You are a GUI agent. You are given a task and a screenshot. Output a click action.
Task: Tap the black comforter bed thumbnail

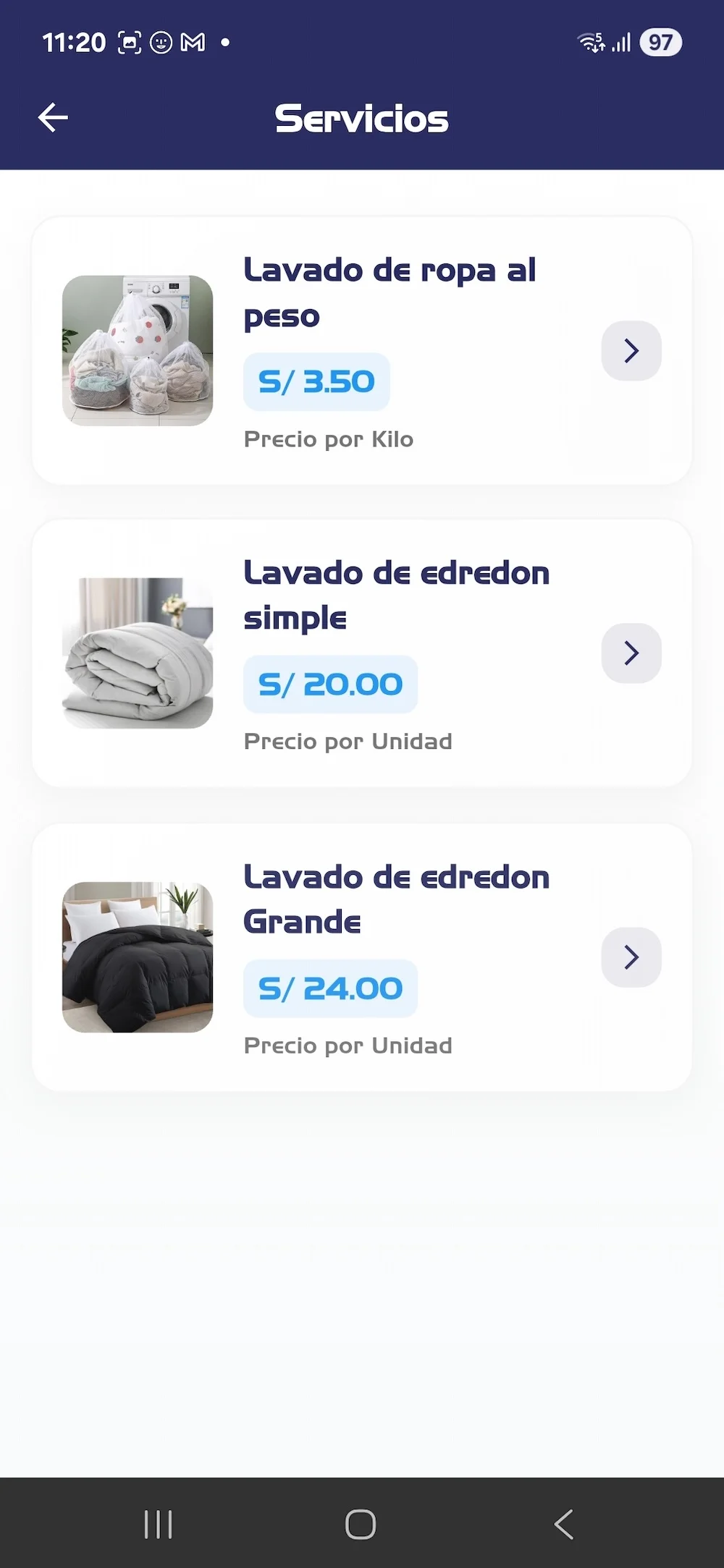(x=137, y=957)
